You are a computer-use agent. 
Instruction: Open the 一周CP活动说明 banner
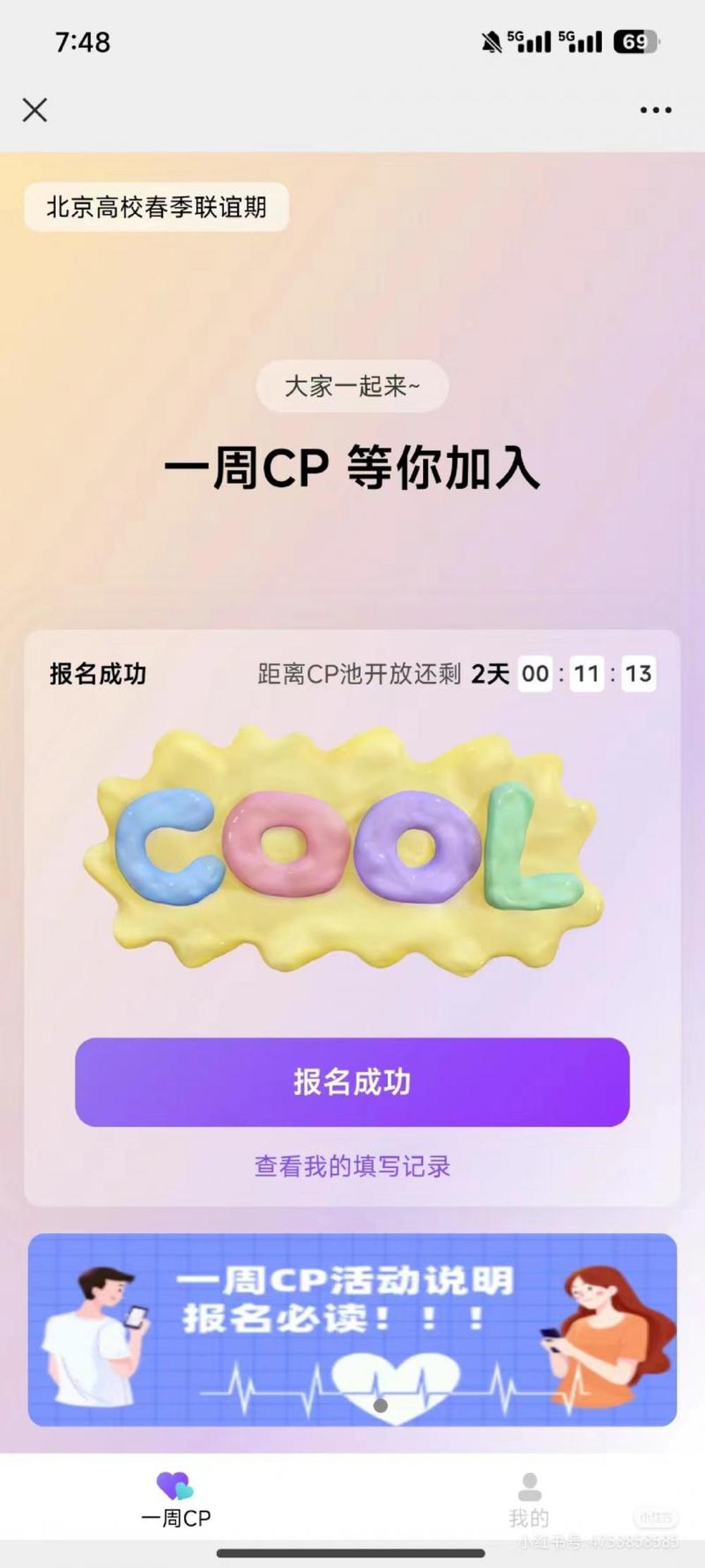tap(352, 1330)
